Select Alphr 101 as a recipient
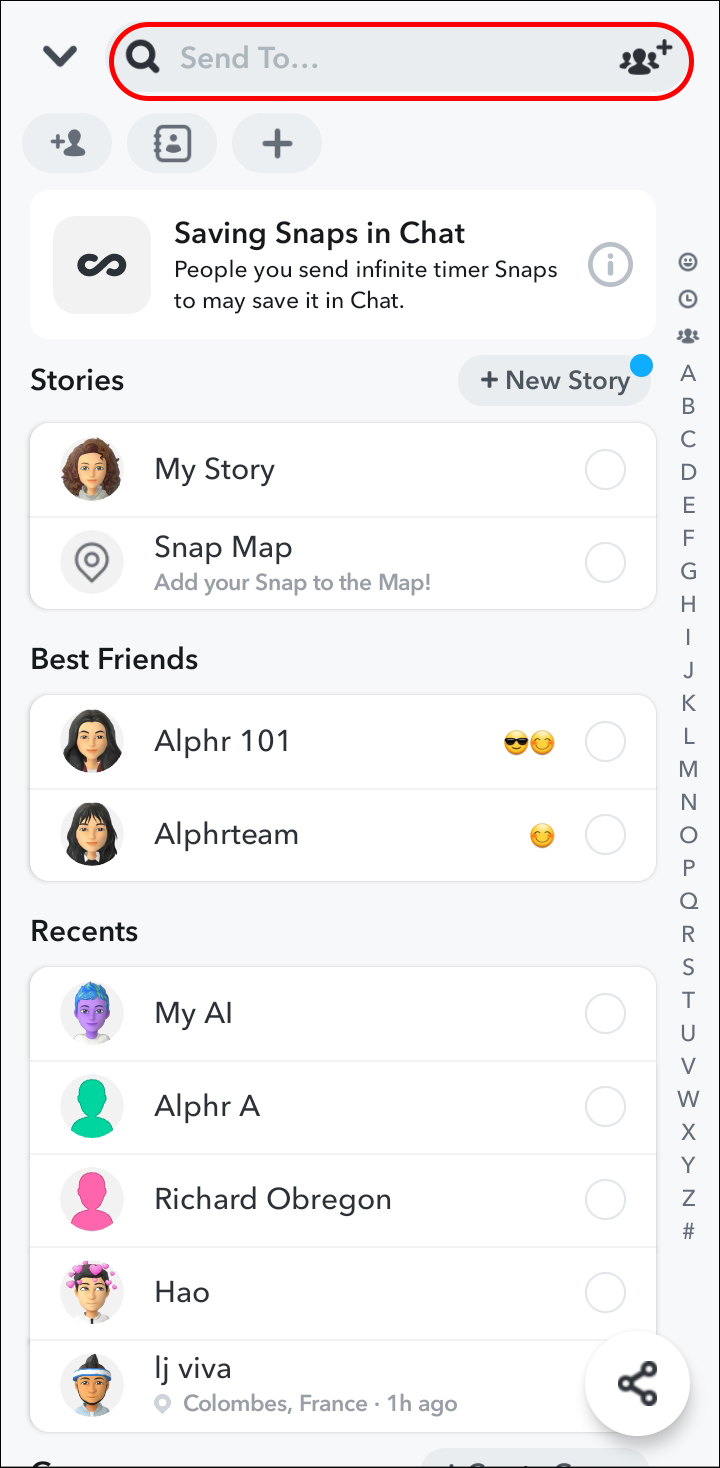Screen dimensions: 720x1468 pyautogui.click(x=605, y=742)
